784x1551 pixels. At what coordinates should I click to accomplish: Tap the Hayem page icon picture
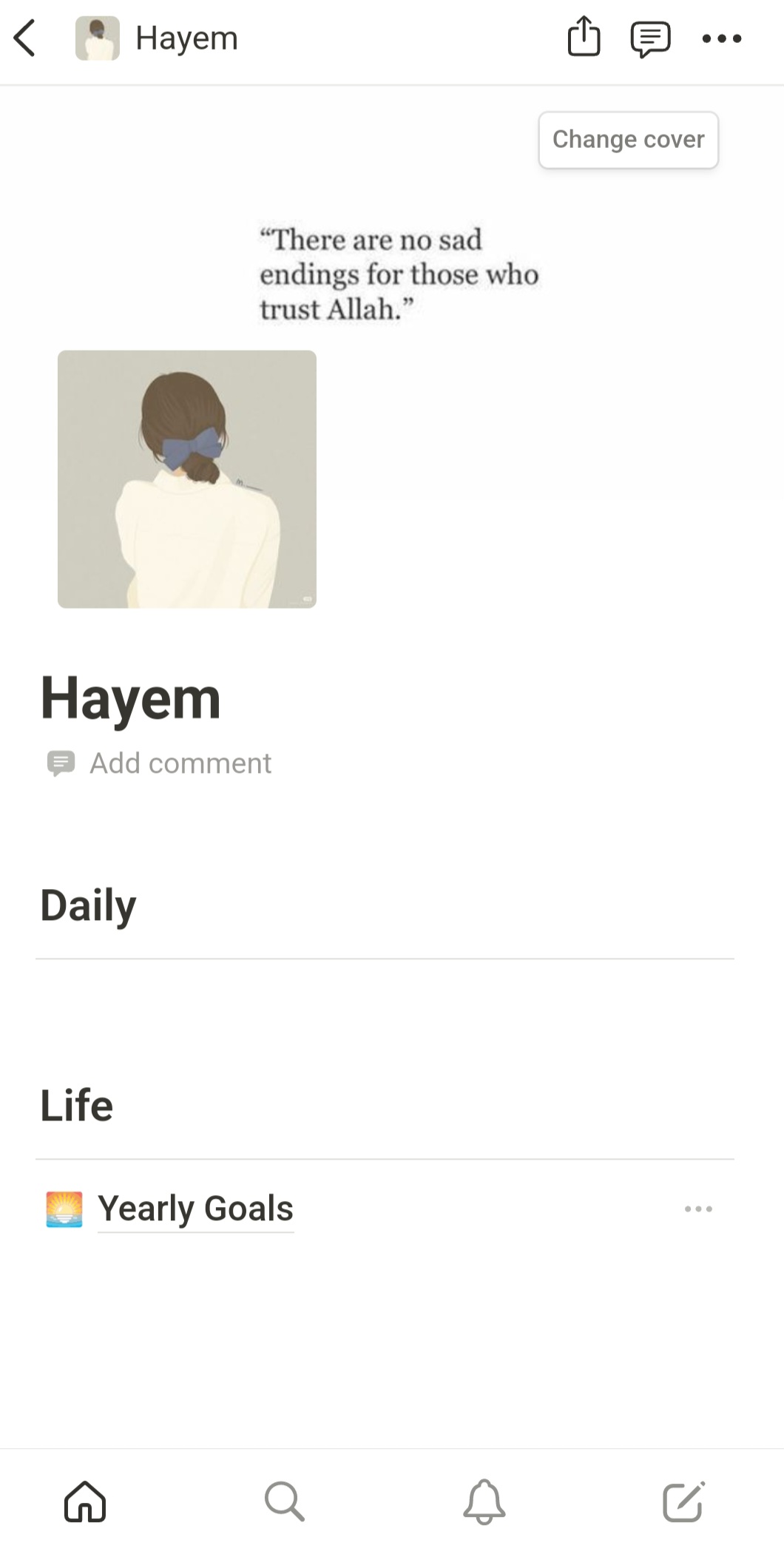187,479
